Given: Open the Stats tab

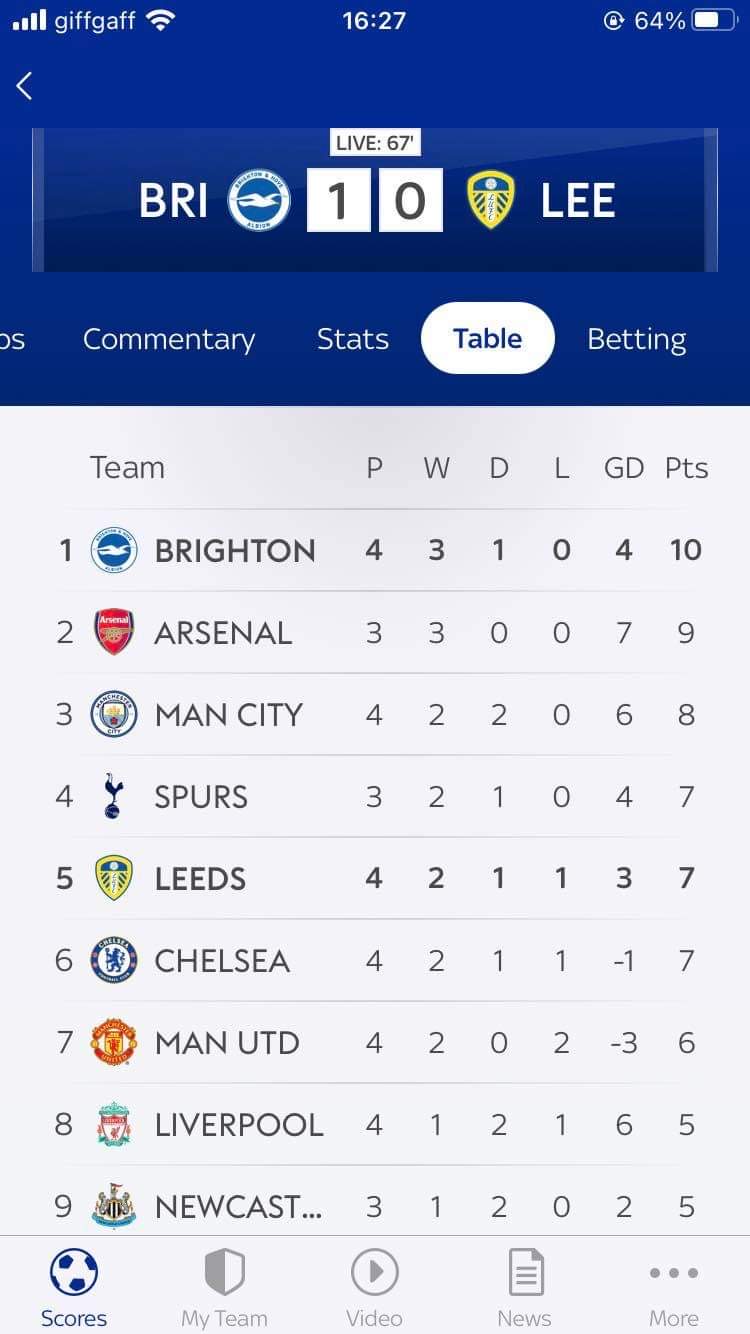Looking at the screenshot, I should (x=352, y=339).
